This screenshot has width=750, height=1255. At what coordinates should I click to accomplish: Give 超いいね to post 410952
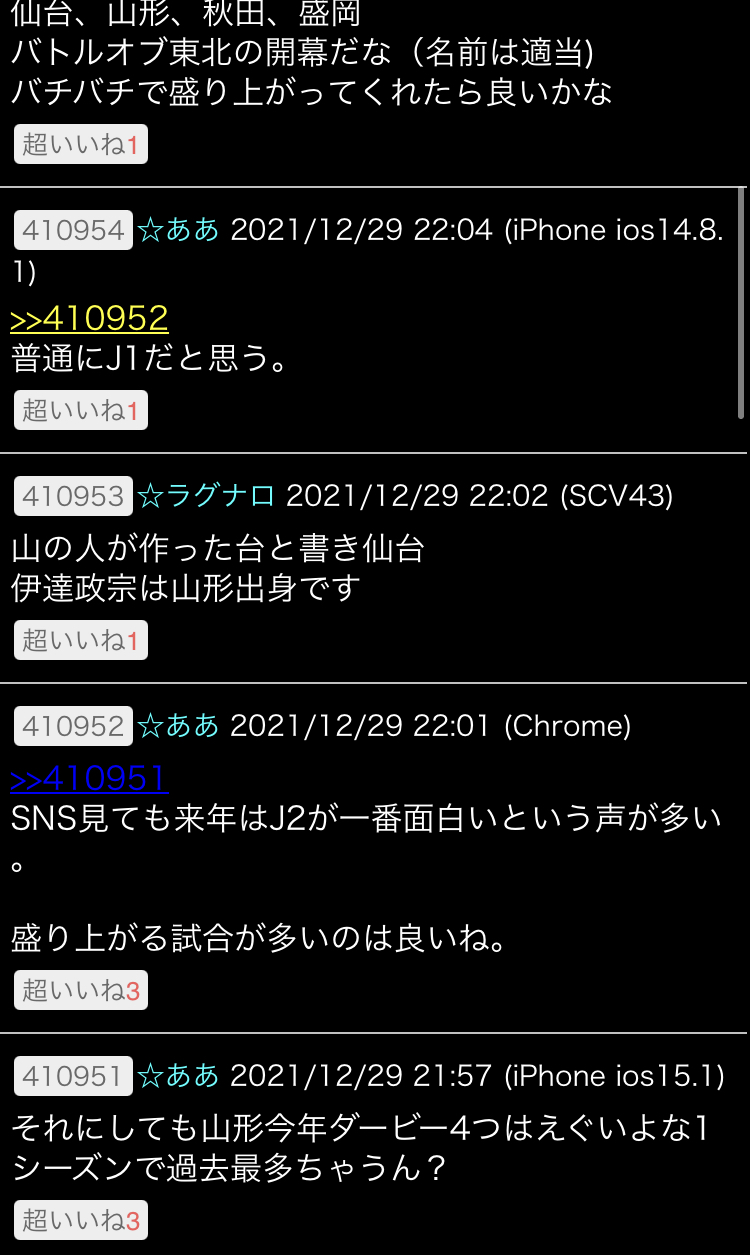click(x=81, y=990)
